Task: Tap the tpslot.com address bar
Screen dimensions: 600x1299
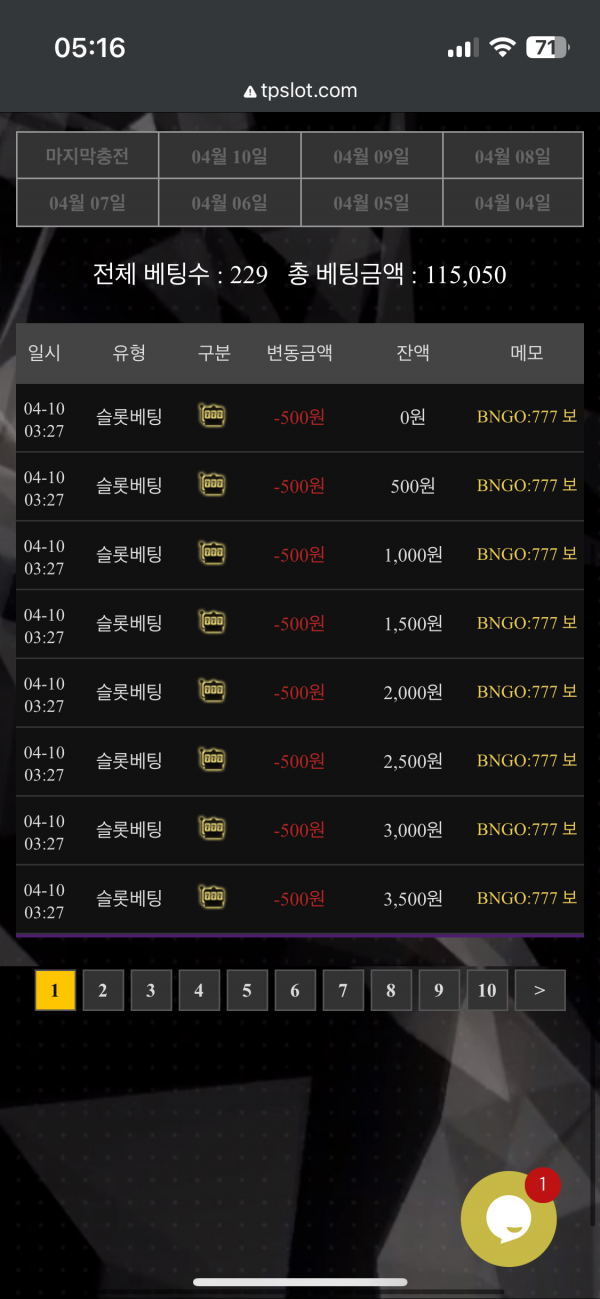Action: [x=300, y=91]
